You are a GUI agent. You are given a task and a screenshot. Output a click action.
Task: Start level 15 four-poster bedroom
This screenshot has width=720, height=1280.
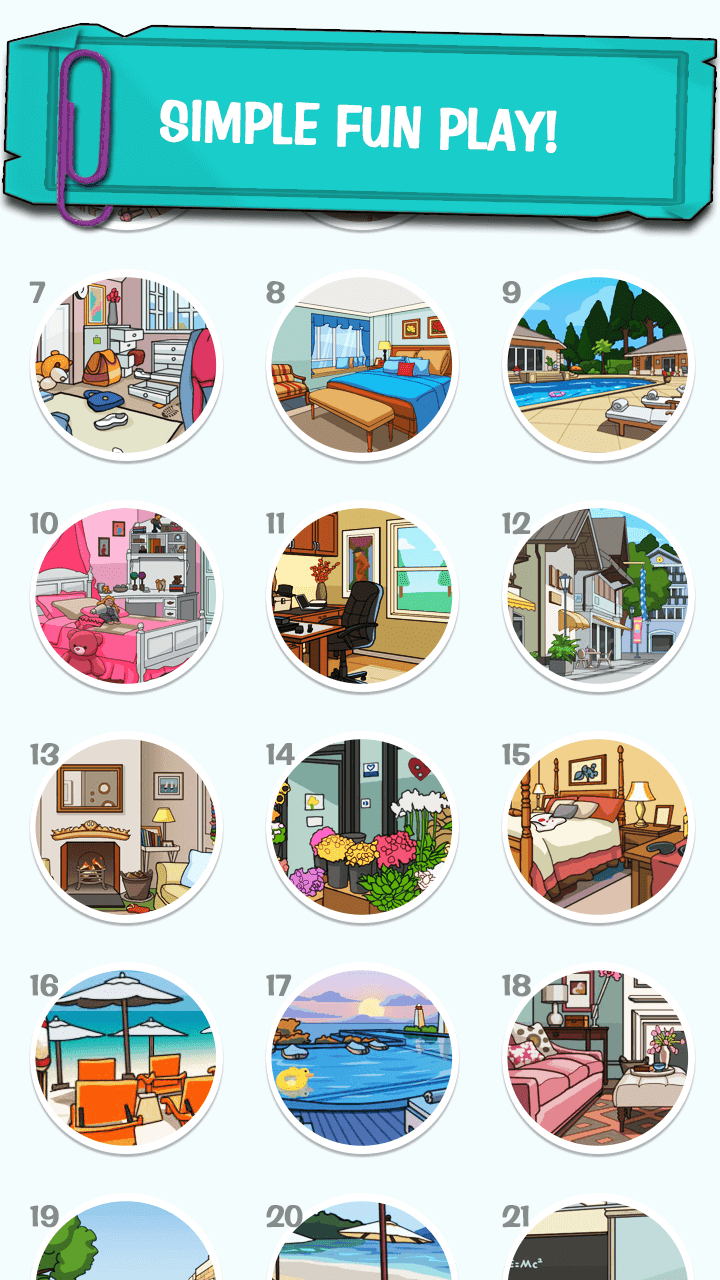pyautogui.click(x=598, y=827)
